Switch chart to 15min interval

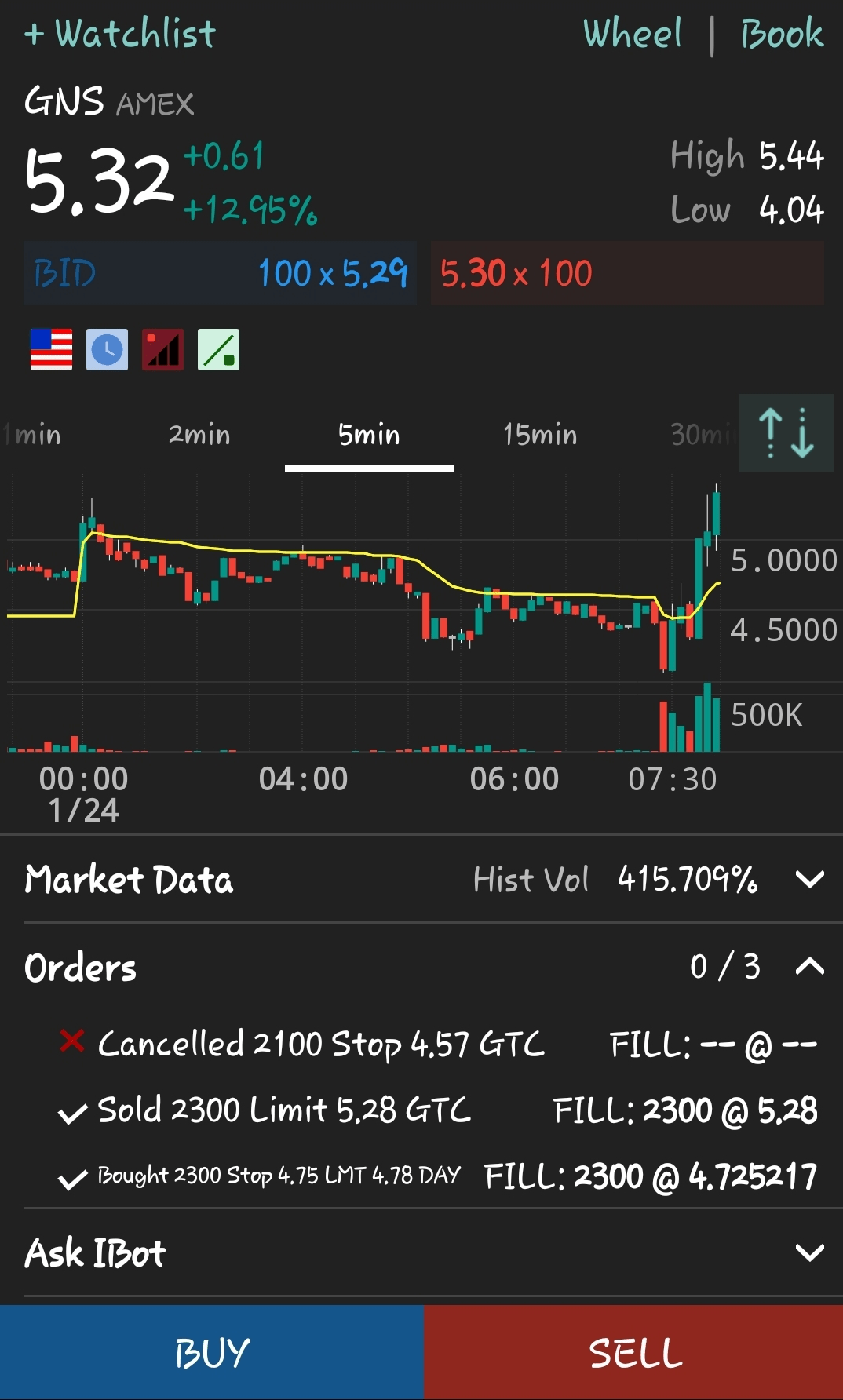tap(540, 434)
